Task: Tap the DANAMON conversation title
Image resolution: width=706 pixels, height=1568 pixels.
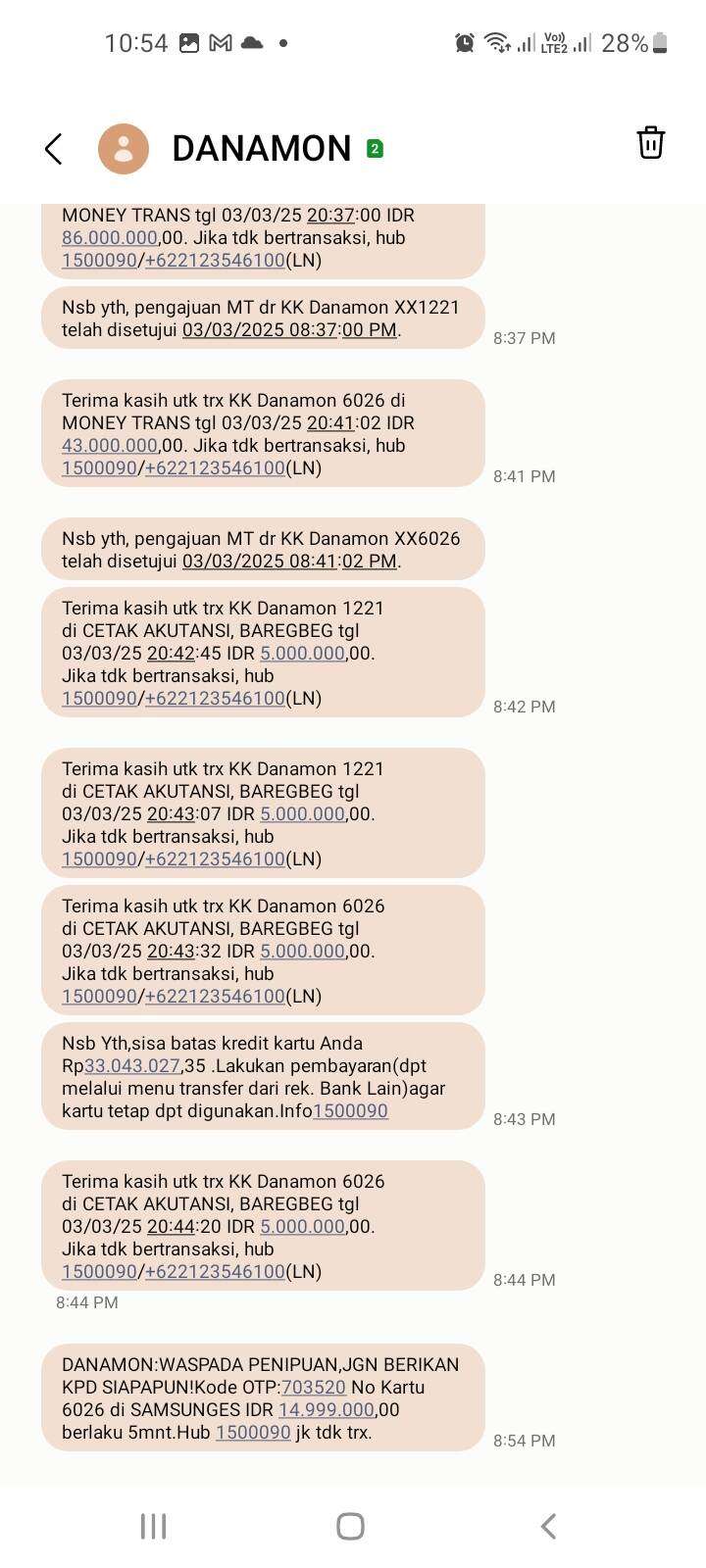Action: [x=261, y=148]
